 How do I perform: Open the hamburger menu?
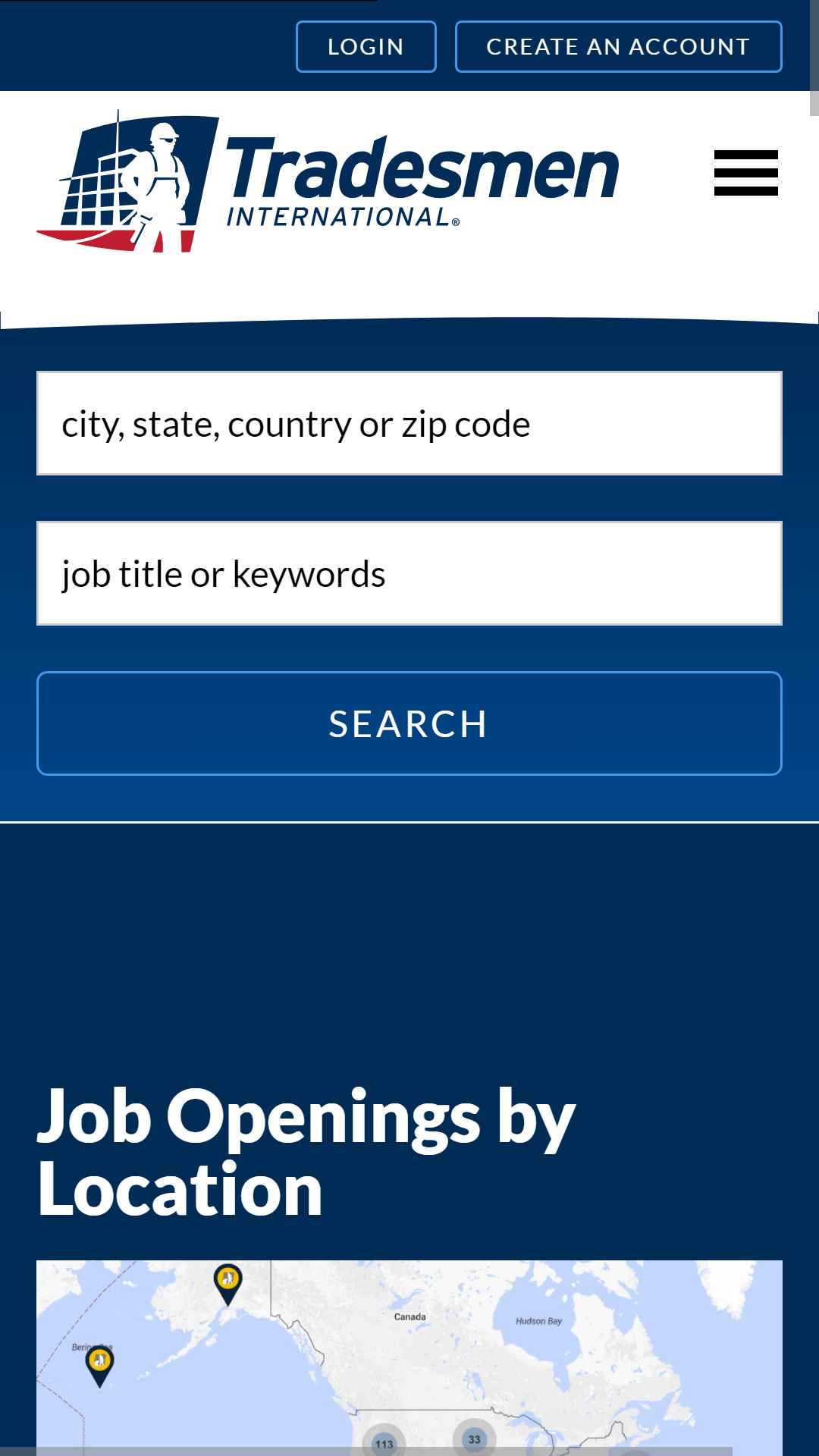coord(746,173)
